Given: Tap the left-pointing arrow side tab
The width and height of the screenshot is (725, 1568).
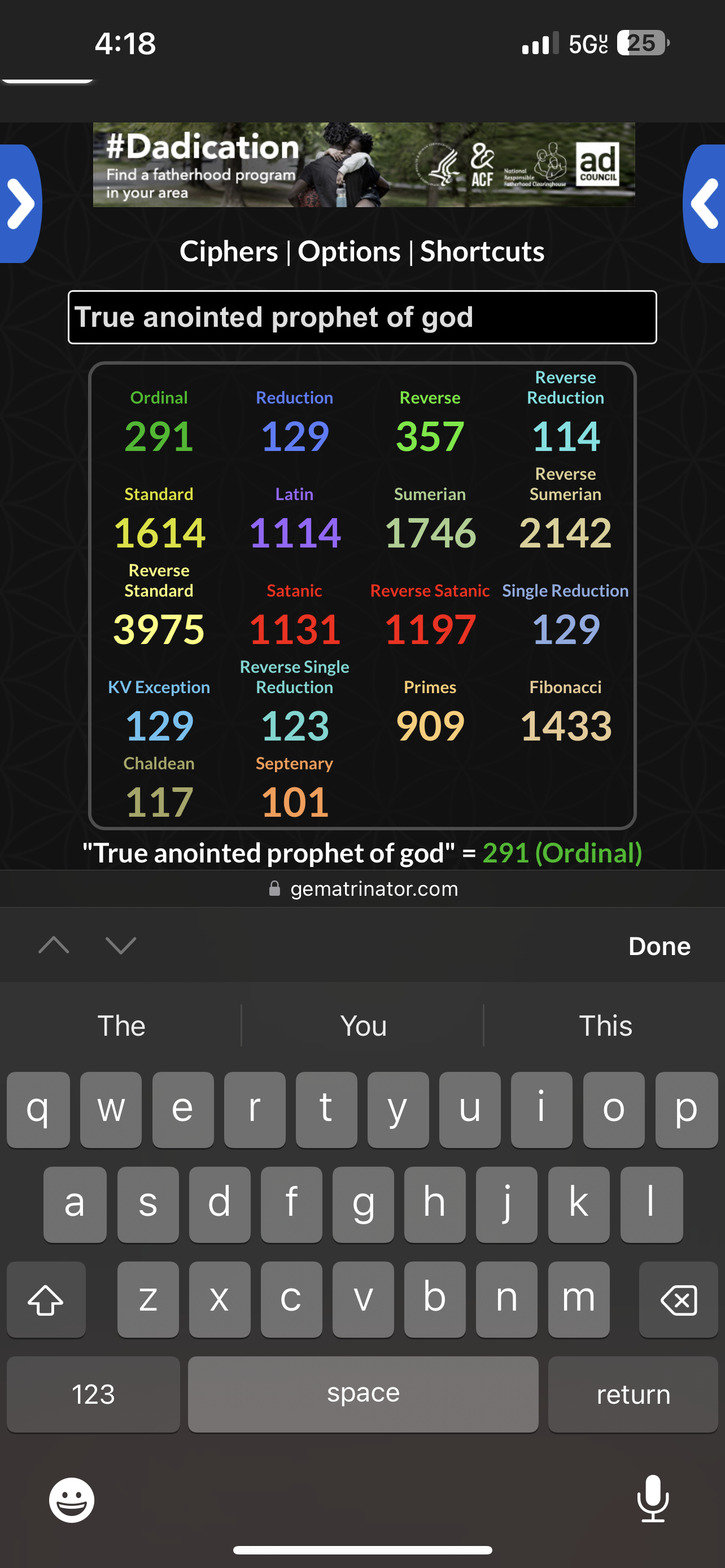Looking at the screenshot, I should [706, 204].
